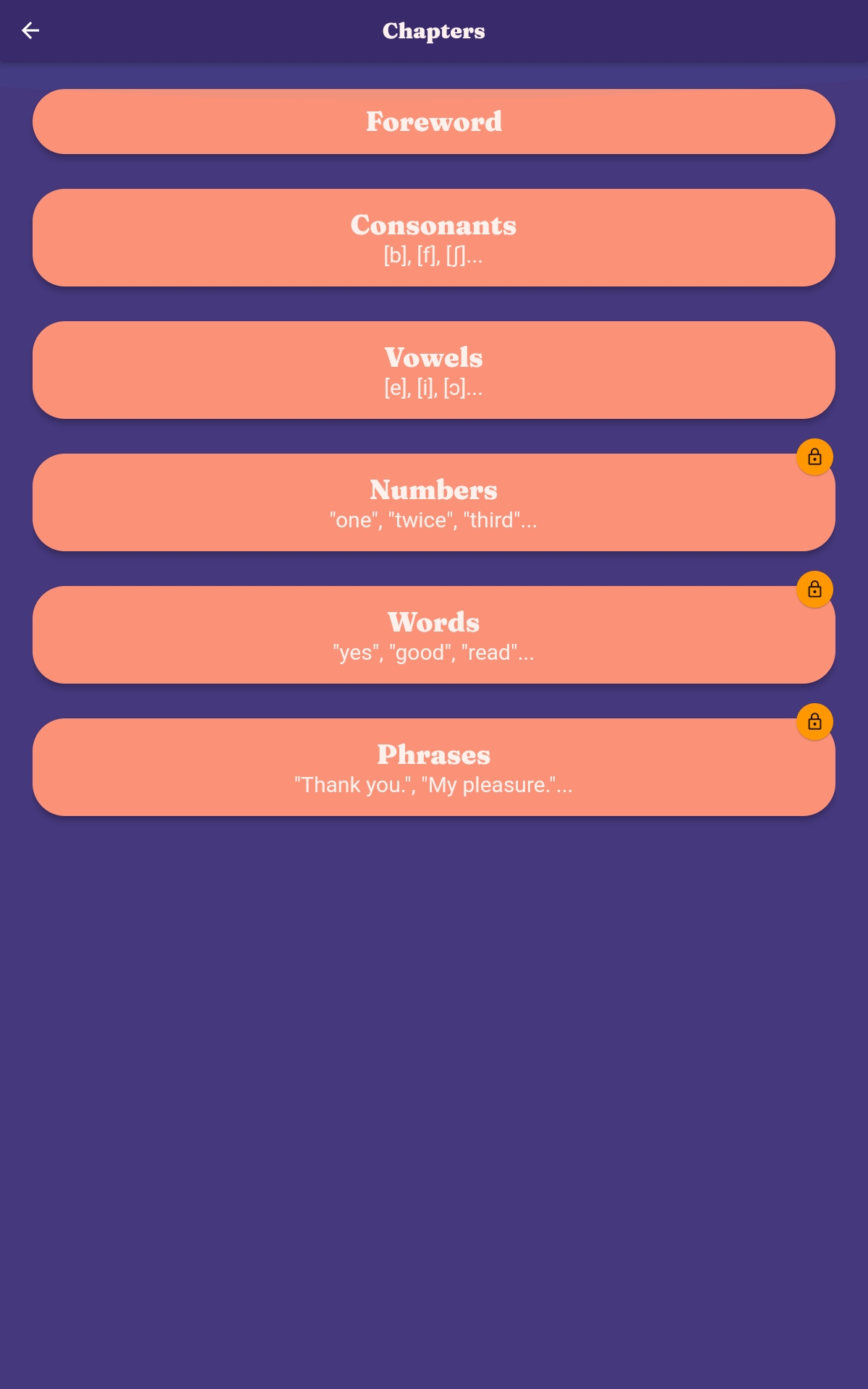Select the Vowels chapter
The image size is (868, 1389).
(x=434, y=370)
